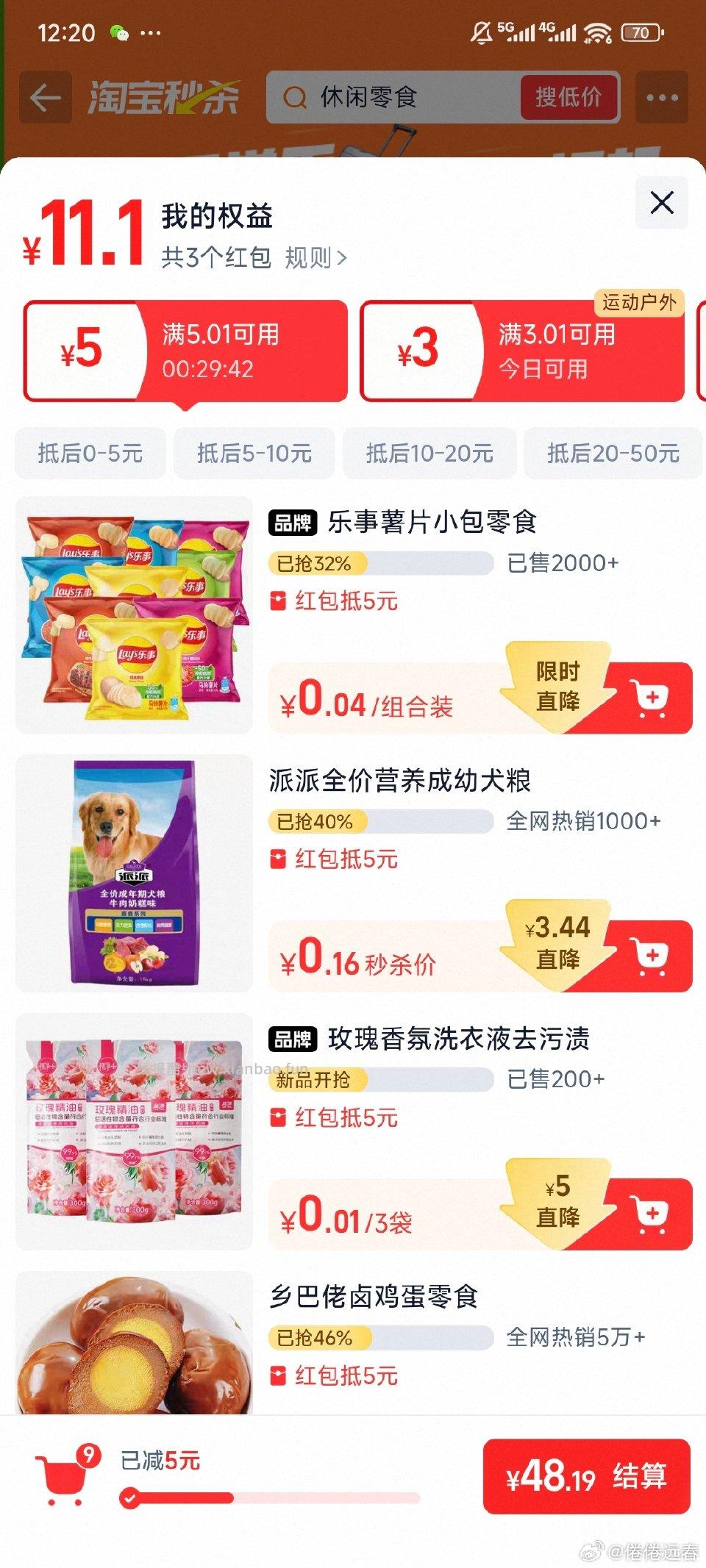Open the three-dot overflow menu

[x=661, y=97]
